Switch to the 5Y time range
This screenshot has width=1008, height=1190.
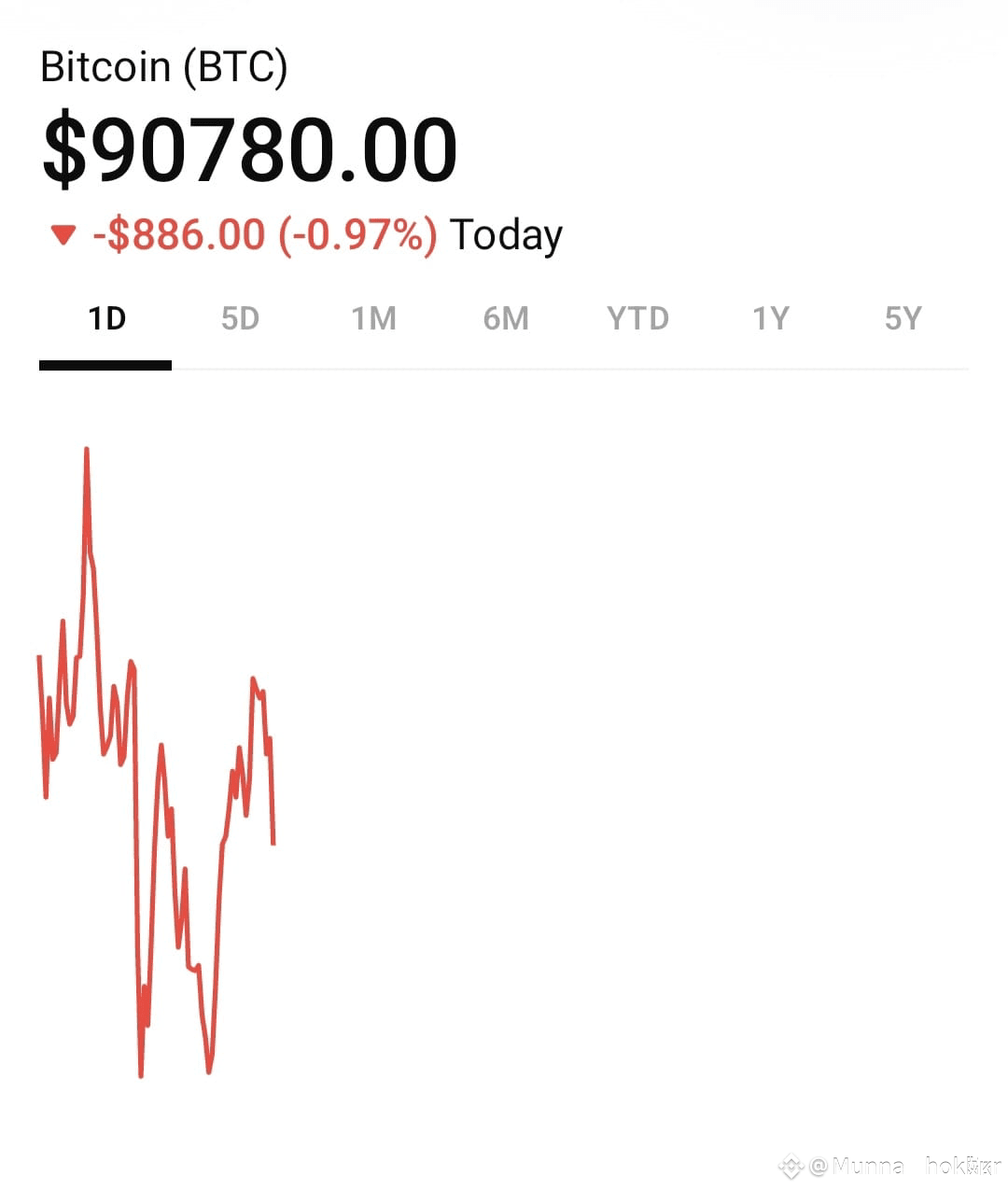[903, 319]
